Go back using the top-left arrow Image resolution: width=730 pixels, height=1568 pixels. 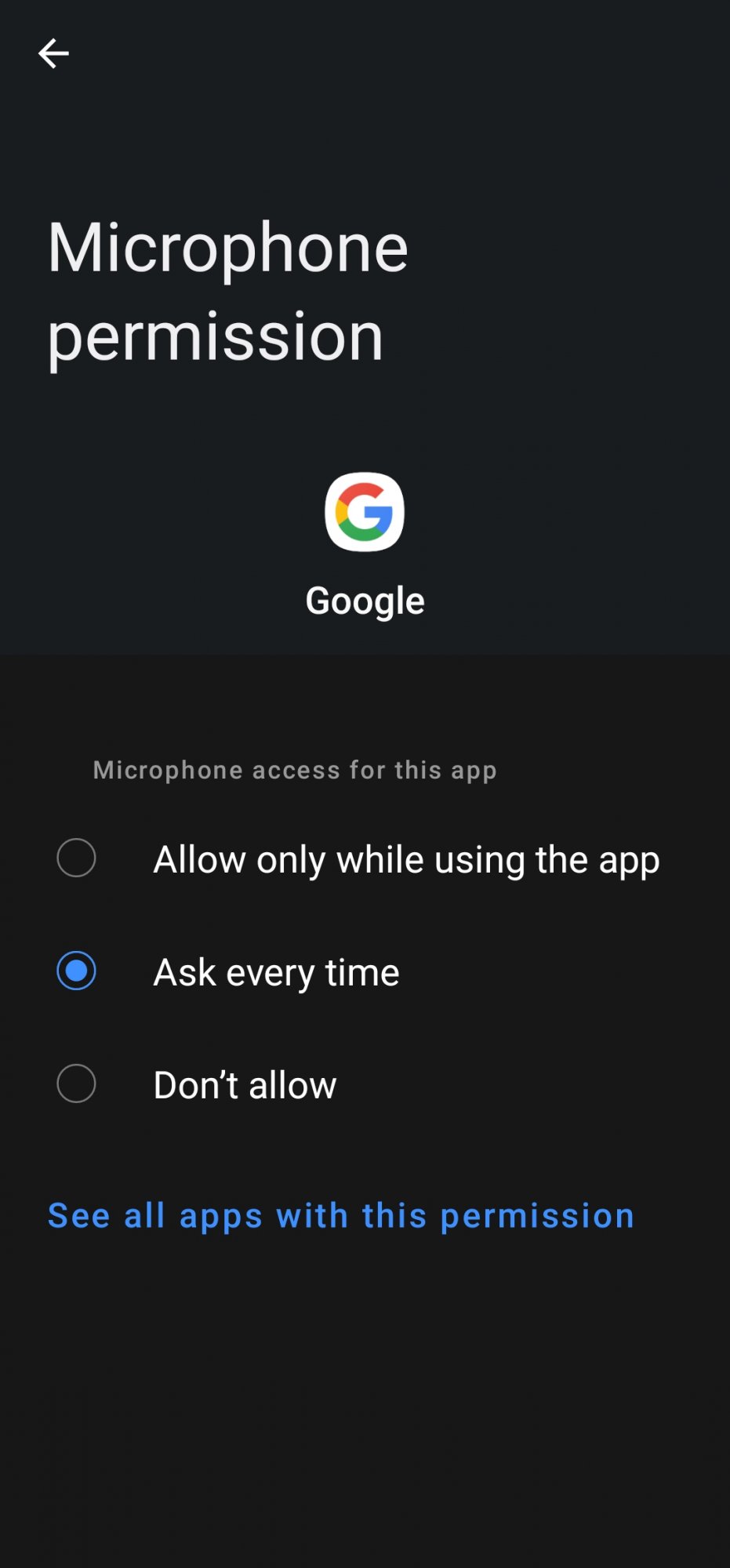[53, 53]
